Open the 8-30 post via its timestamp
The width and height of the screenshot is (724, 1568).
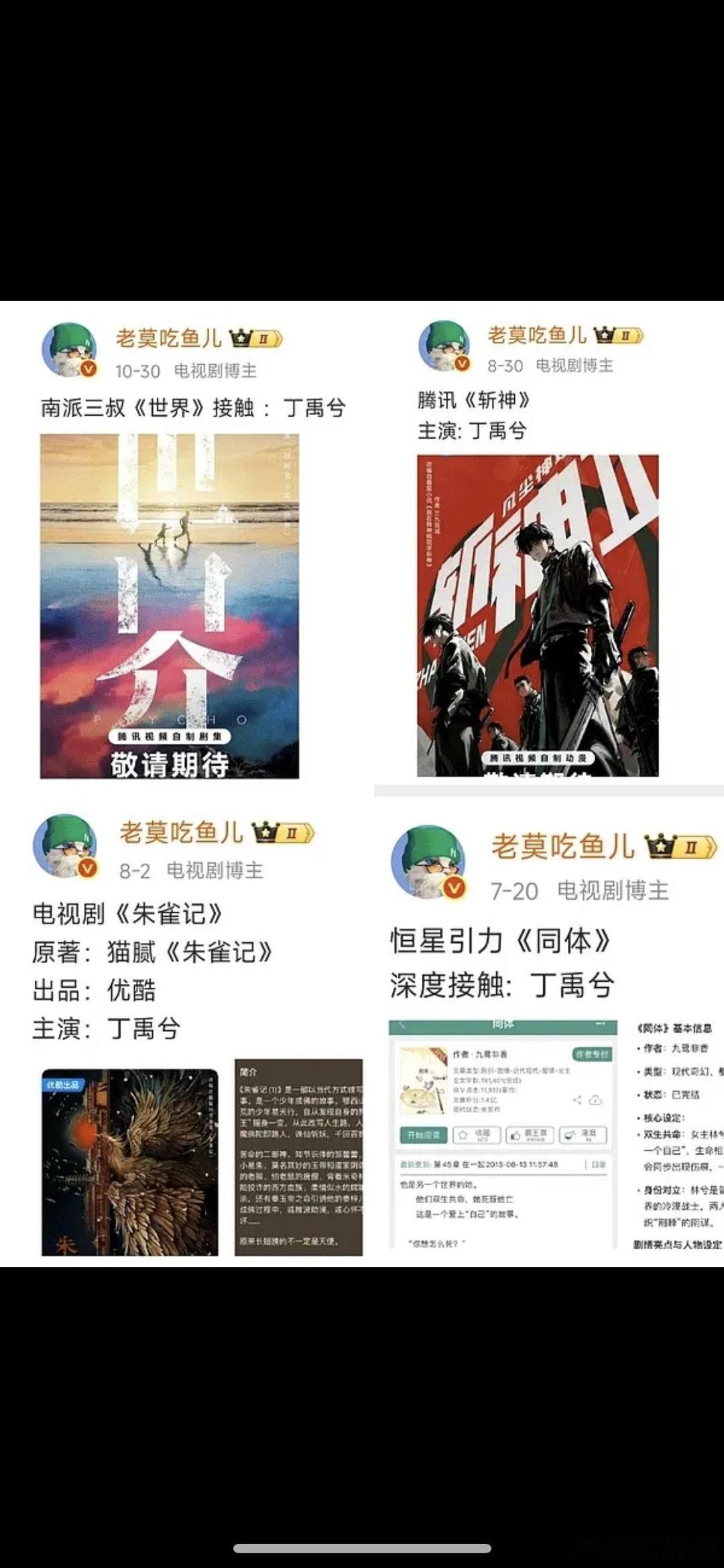click(507, 366)
